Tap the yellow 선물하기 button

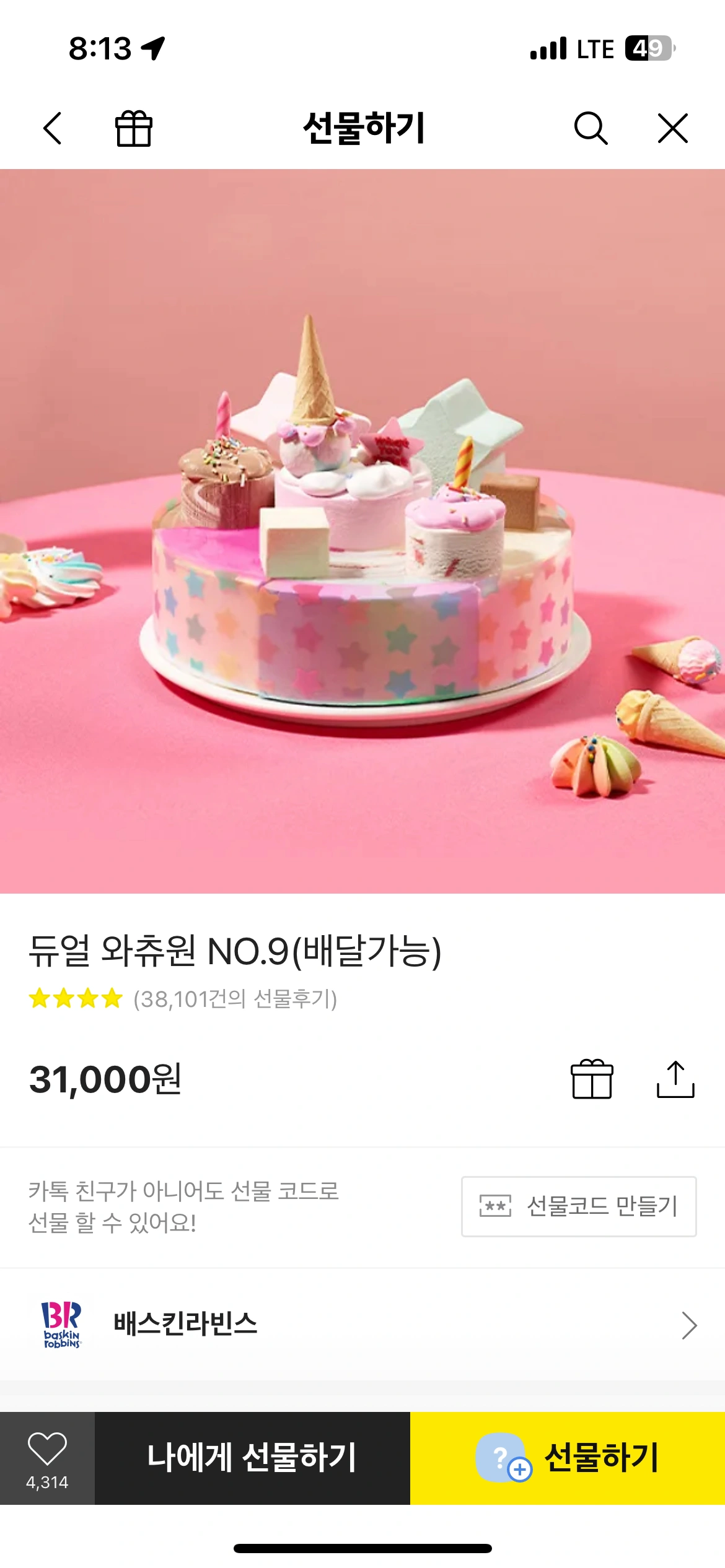[x=568, y=1458]
